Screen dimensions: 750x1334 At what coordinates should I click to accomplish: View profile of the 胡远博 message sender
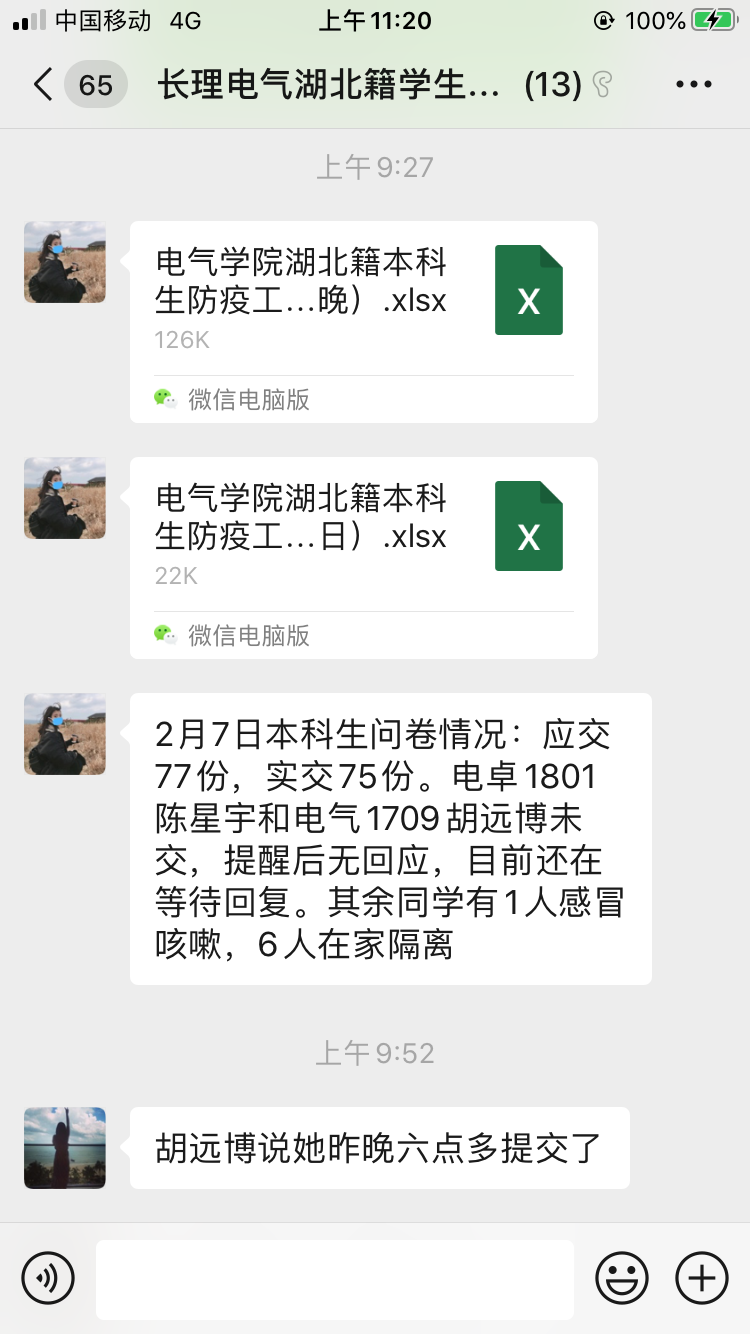[65, 1148]
